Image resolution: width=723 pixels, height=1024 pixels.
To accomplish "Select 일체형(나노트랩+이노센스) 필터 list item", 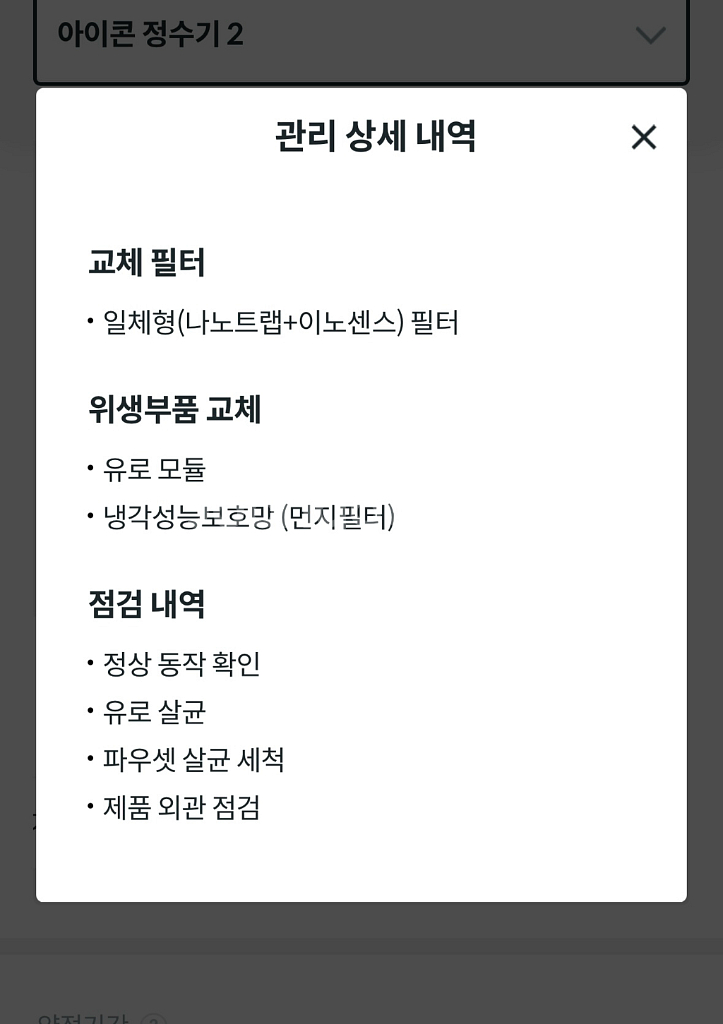I will pos(282,322).
